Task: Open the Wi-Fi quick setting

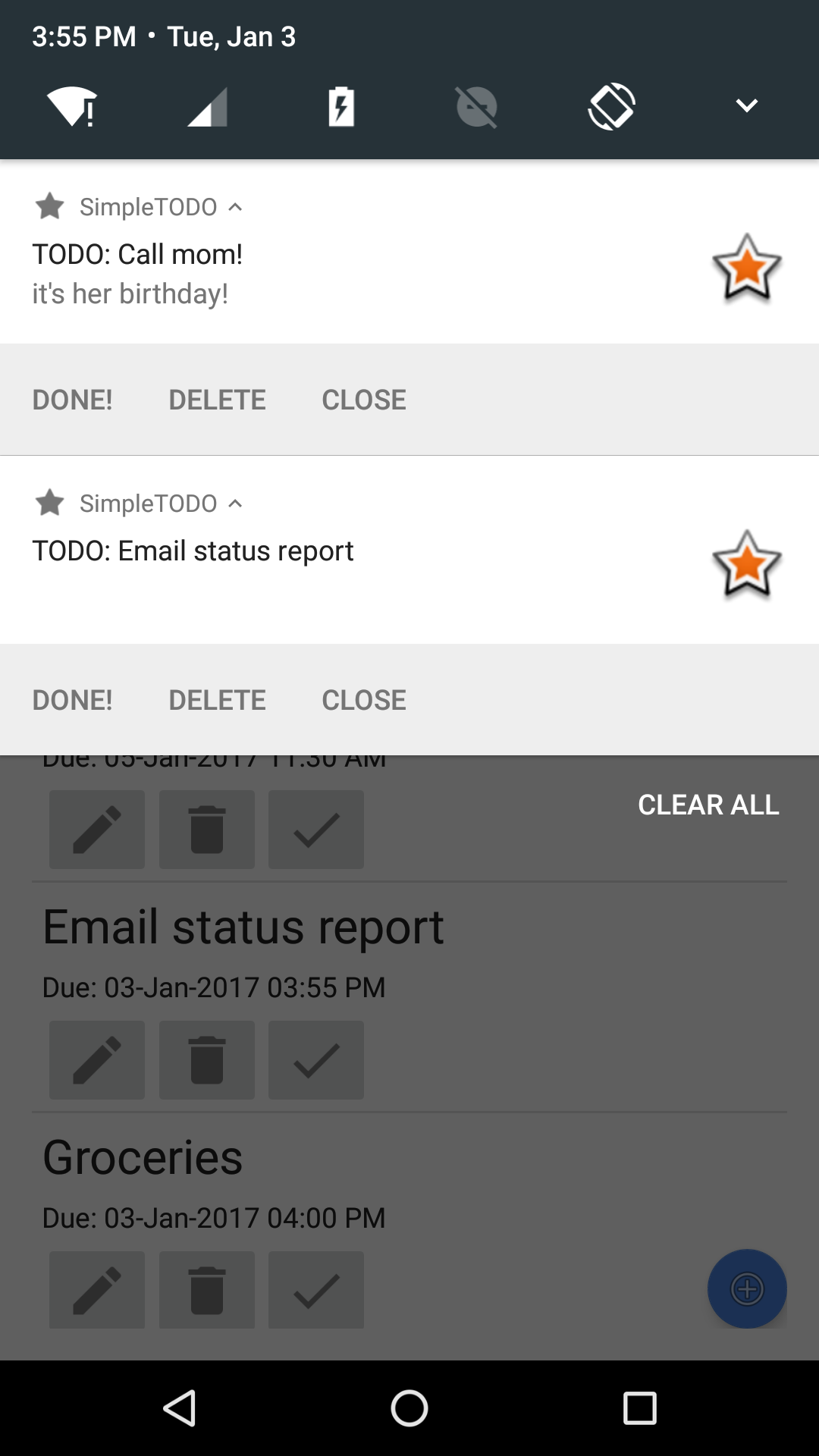Action: [72, 106]
